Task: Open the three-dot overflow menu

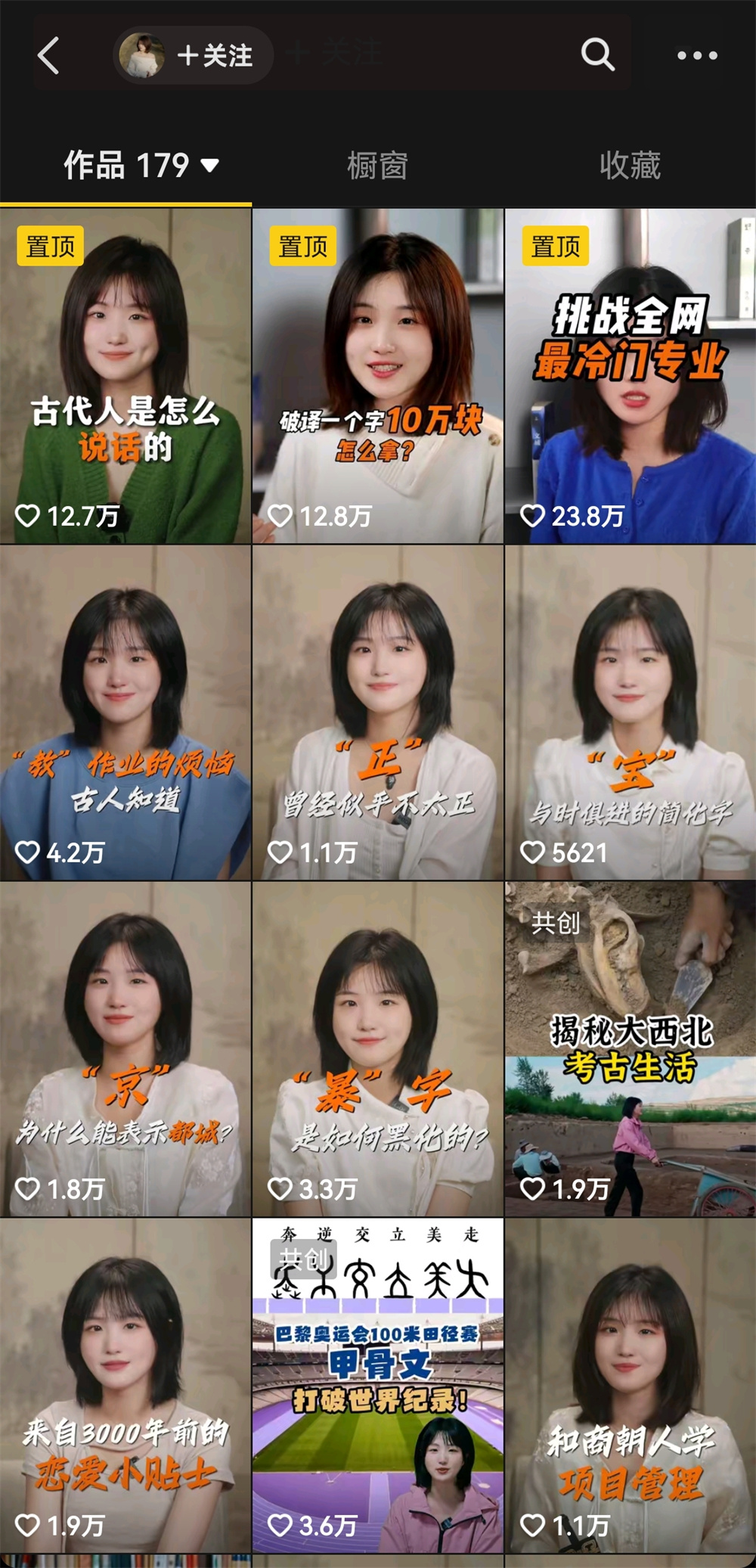Action: pos(697,55)
